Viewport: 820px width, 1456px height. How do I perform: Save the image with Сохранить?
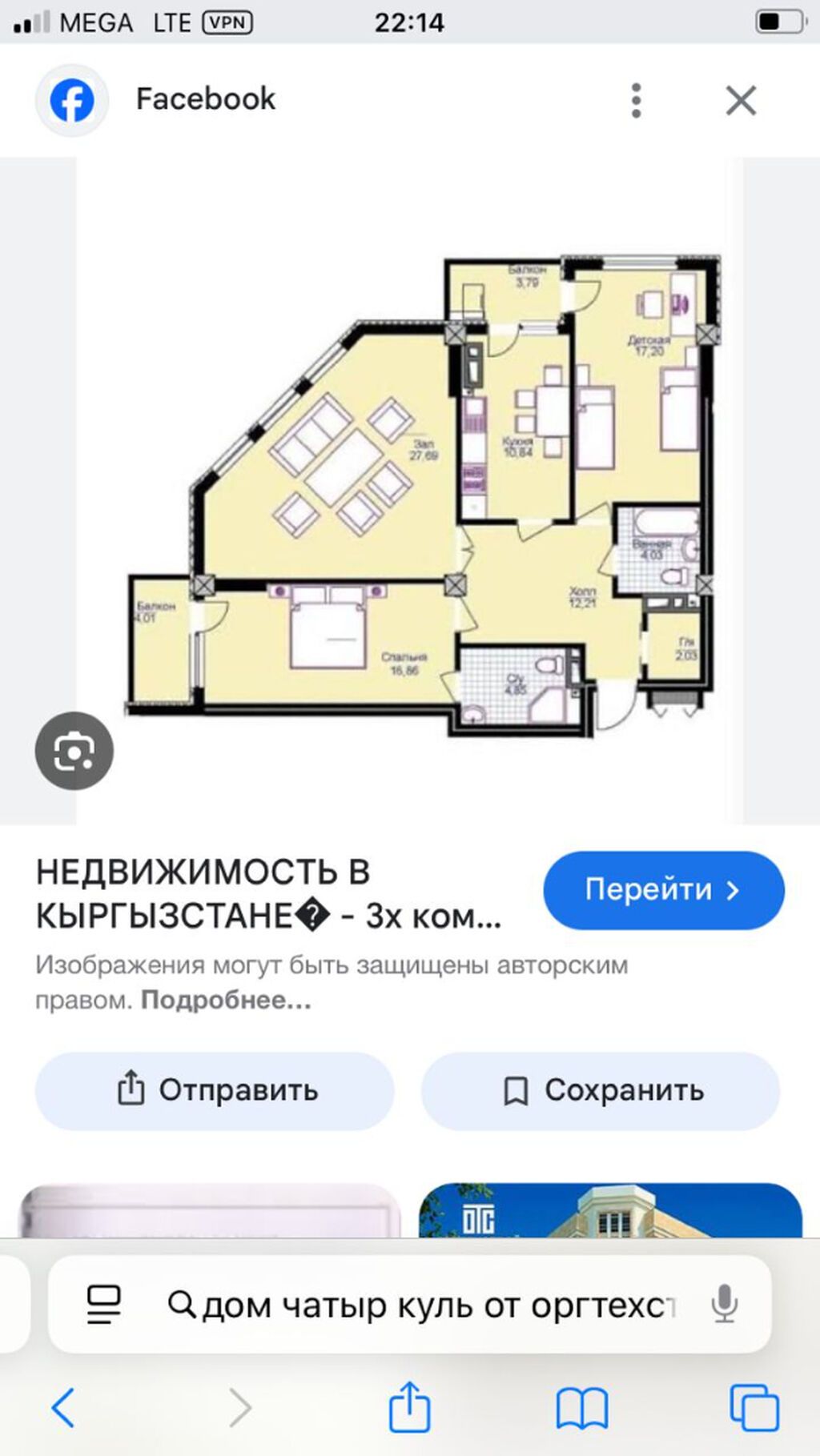[601, 1091]
